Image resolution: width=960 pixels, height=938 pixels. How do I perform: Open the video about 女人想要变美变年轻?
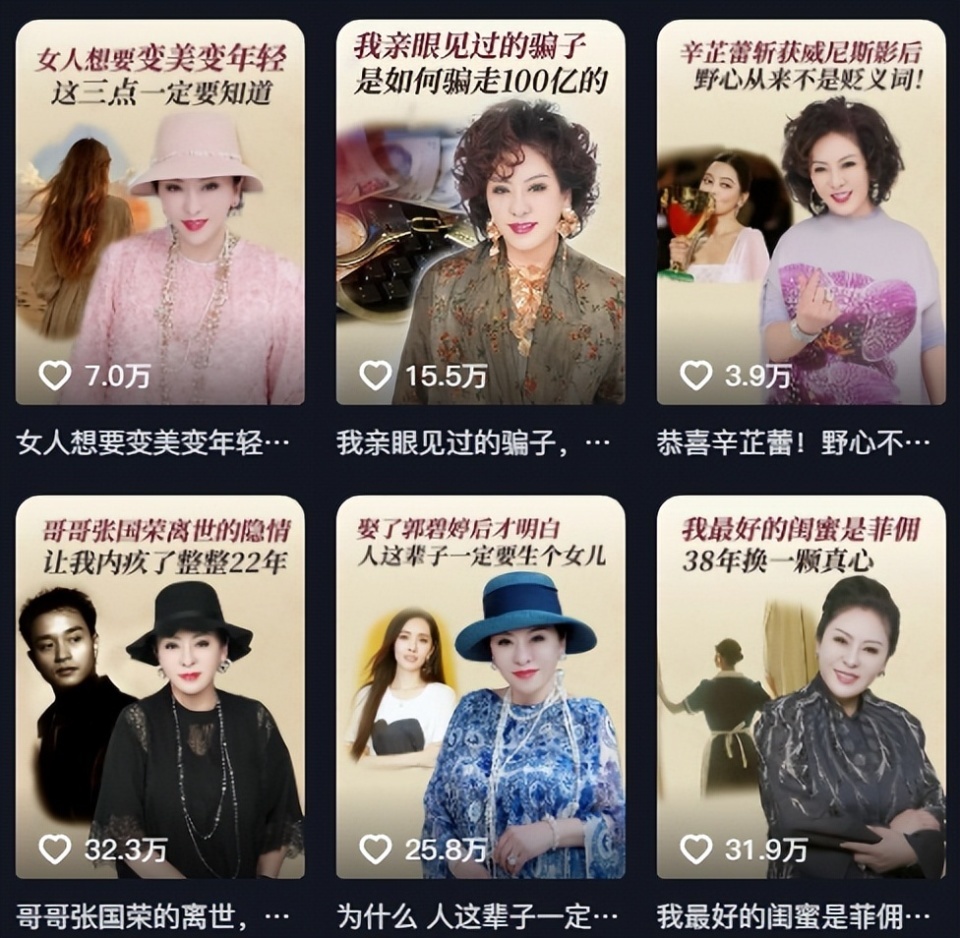click(160, 212)
